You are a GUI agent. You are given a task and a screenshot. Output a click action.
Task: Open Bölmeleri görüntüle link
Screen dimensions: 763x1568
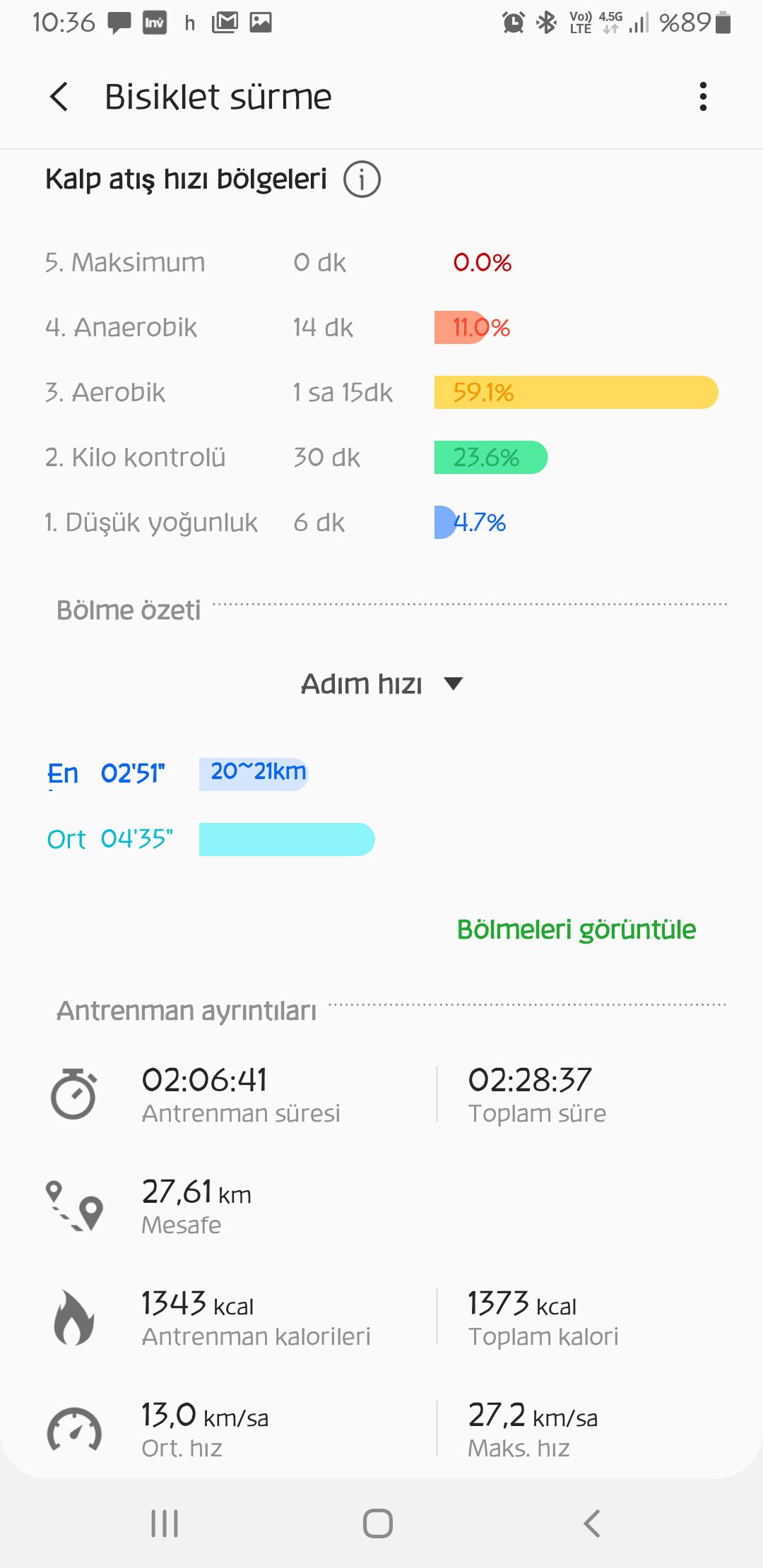click(x=576, y=929)
